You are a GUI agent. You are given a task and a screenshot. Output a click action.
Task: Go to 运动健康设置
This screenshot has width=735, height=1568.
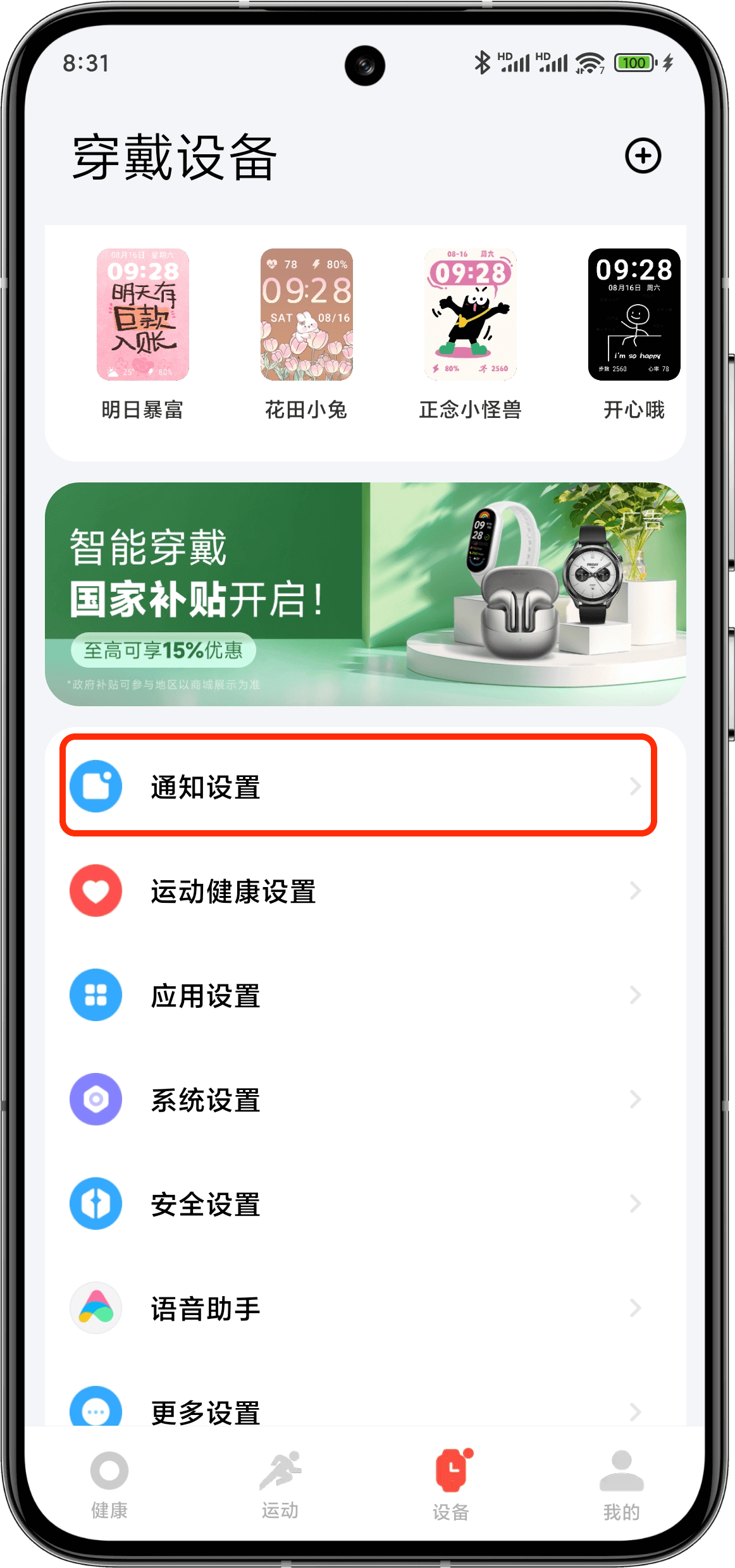pyautogui.click(x=358, y=891)
